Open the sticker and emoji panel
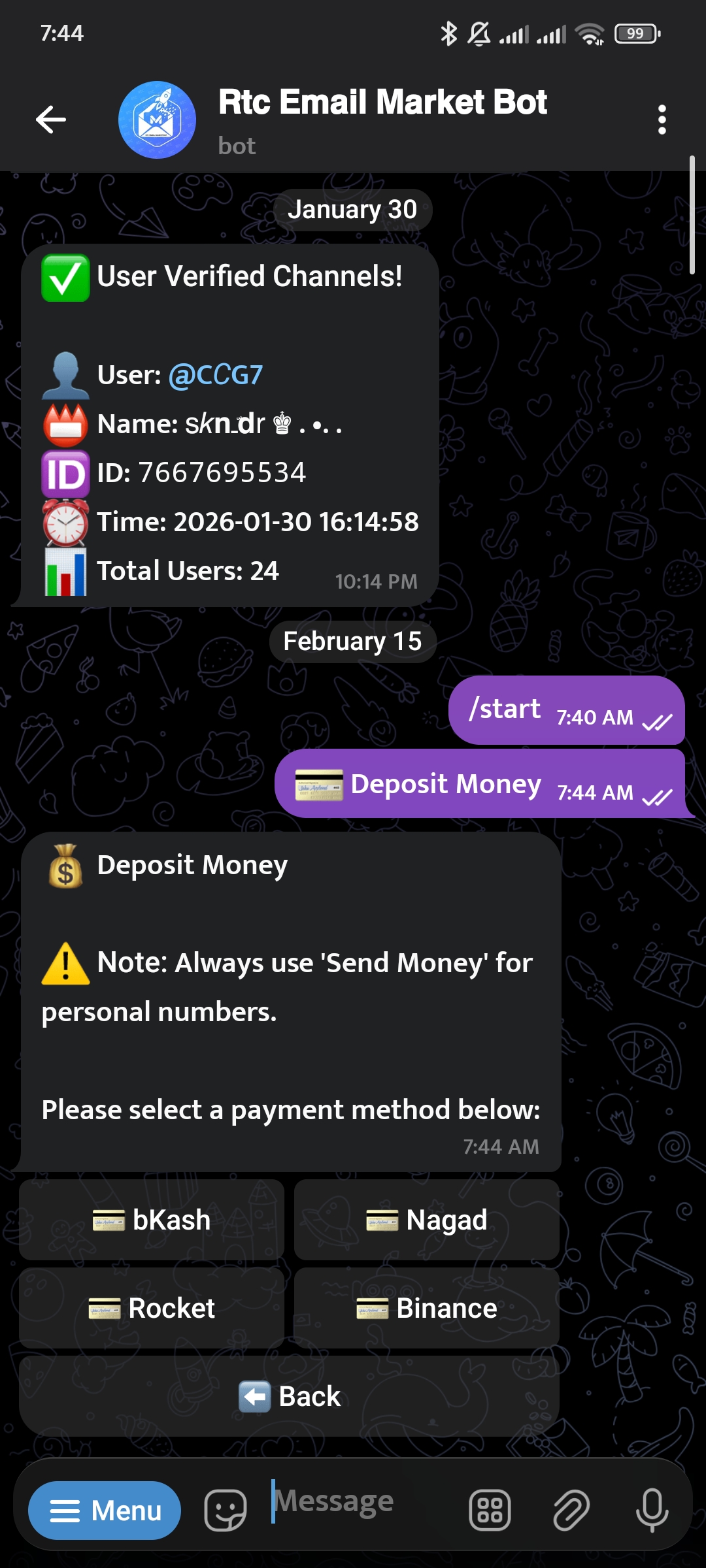The image size is (706, 1568). click(x=226, y=1511)
